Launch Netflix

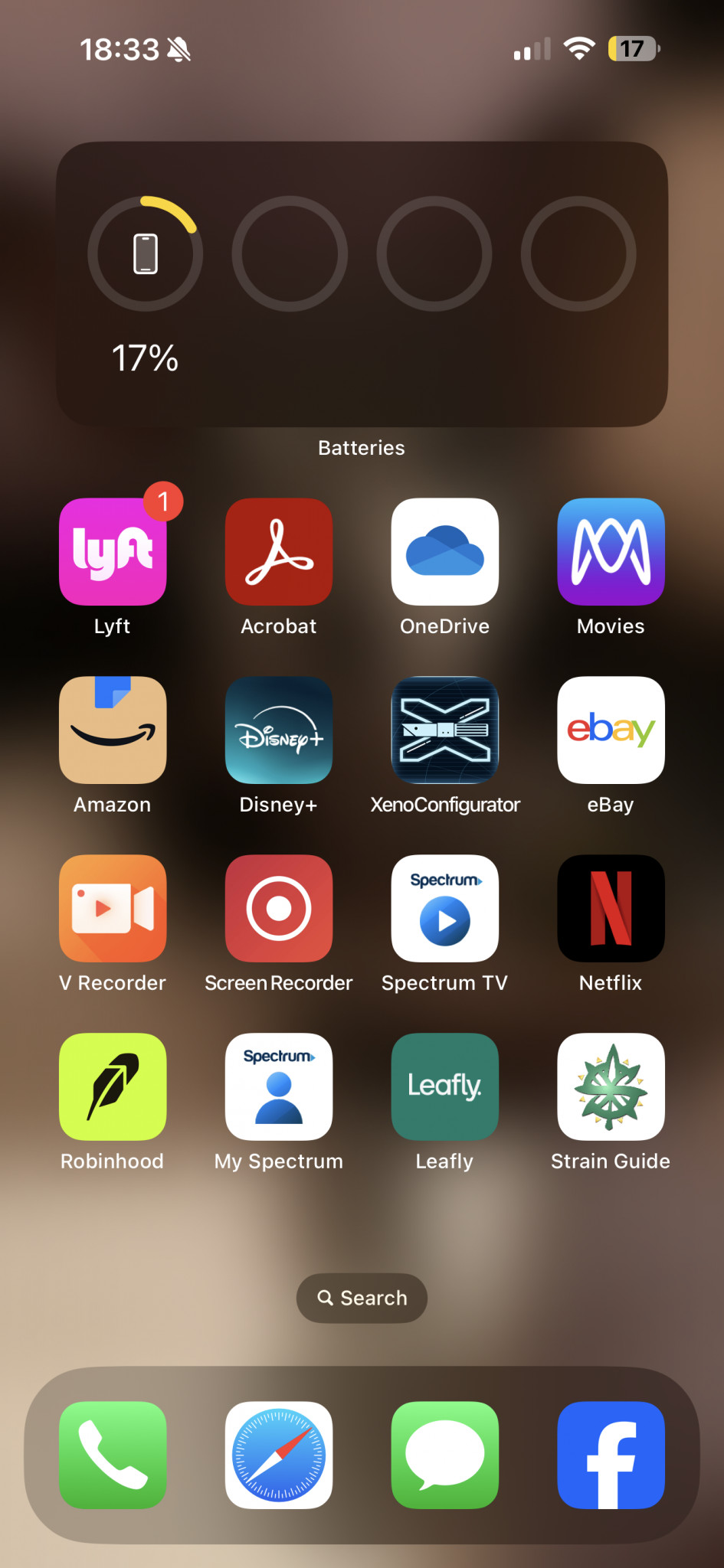(x=611, y=908)
